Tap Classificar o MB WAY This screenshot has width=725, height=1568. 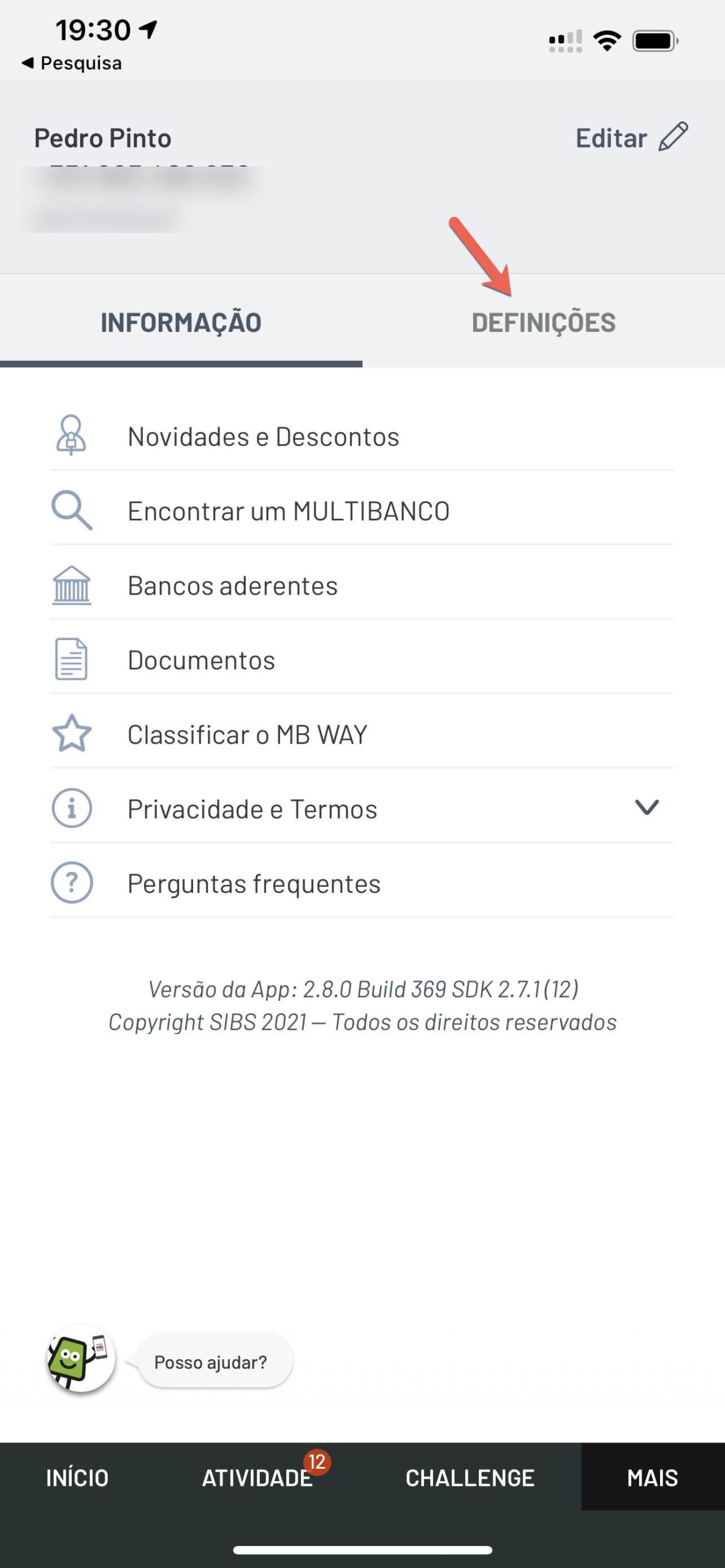[362, 734]
